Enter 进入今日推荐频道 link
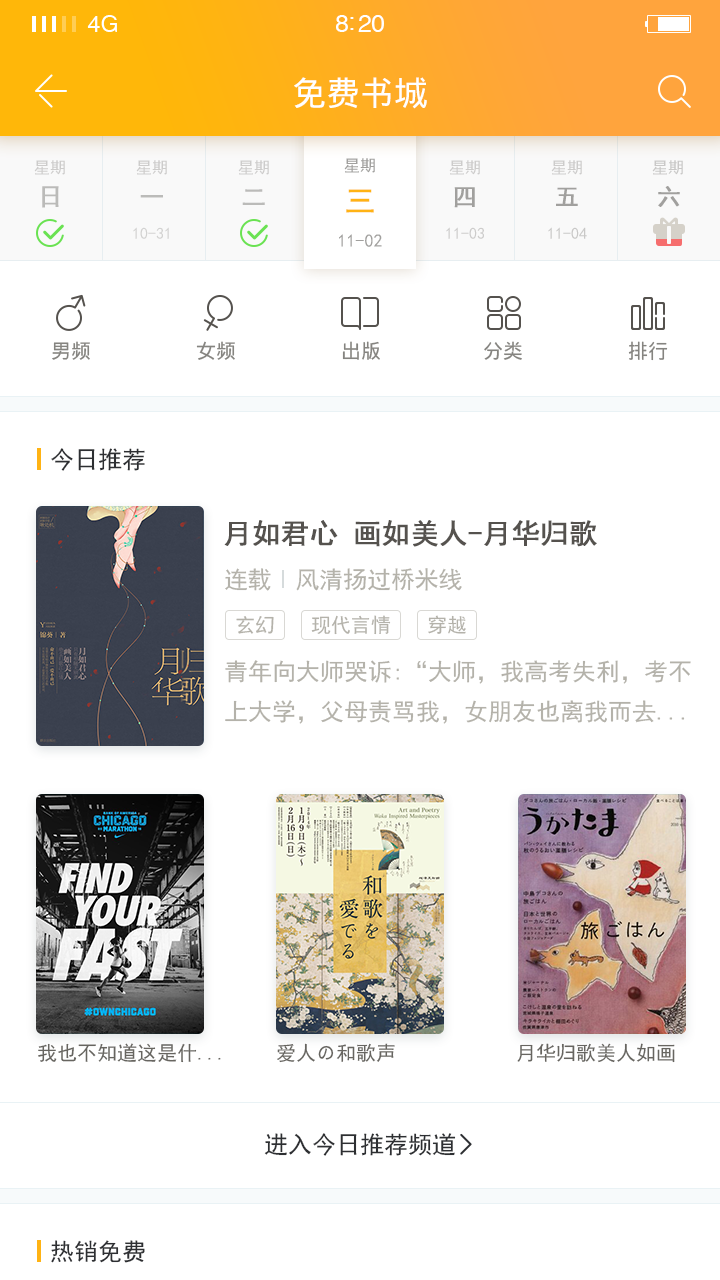The image size is (720, 1280). point(368,1145)
